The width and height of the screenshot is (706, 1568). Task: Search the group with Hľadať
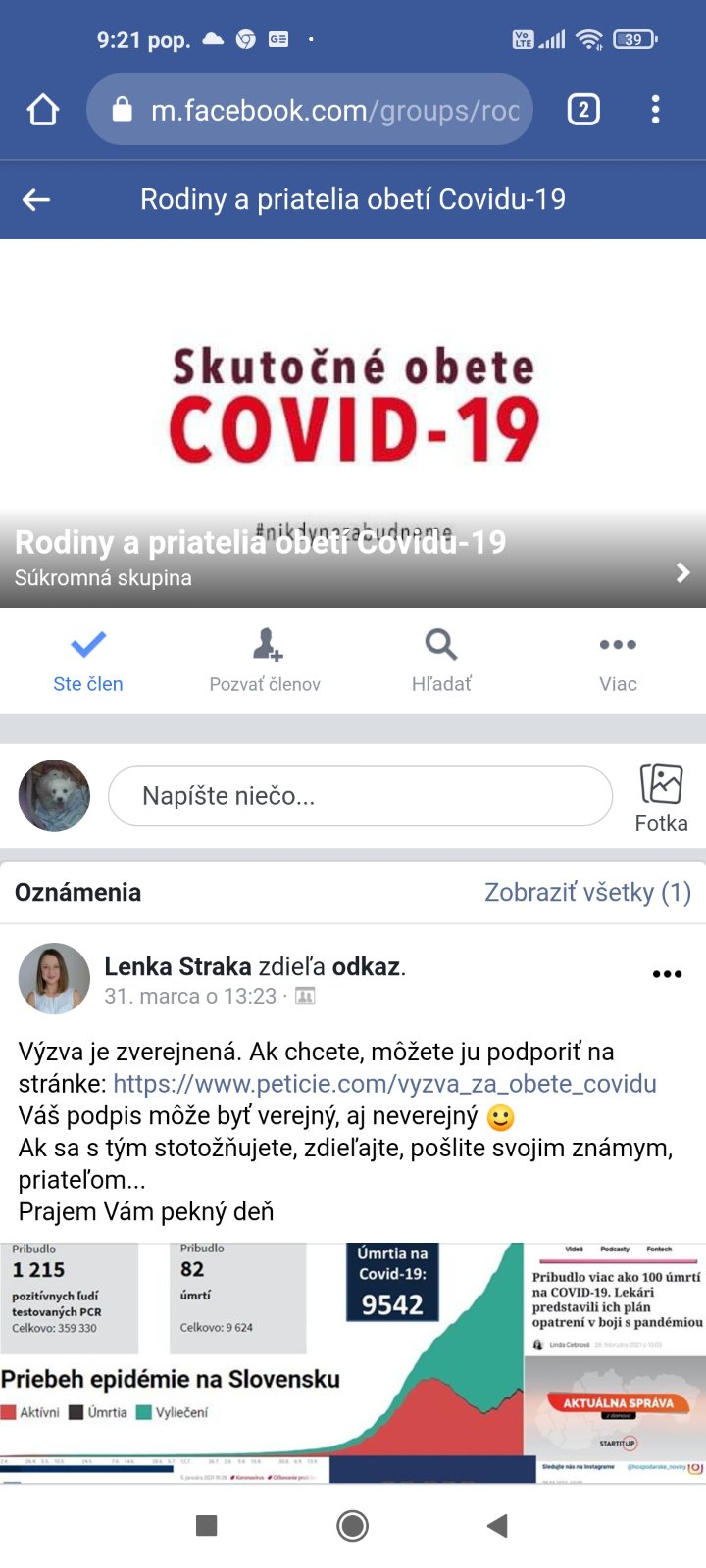pos(441,661)
